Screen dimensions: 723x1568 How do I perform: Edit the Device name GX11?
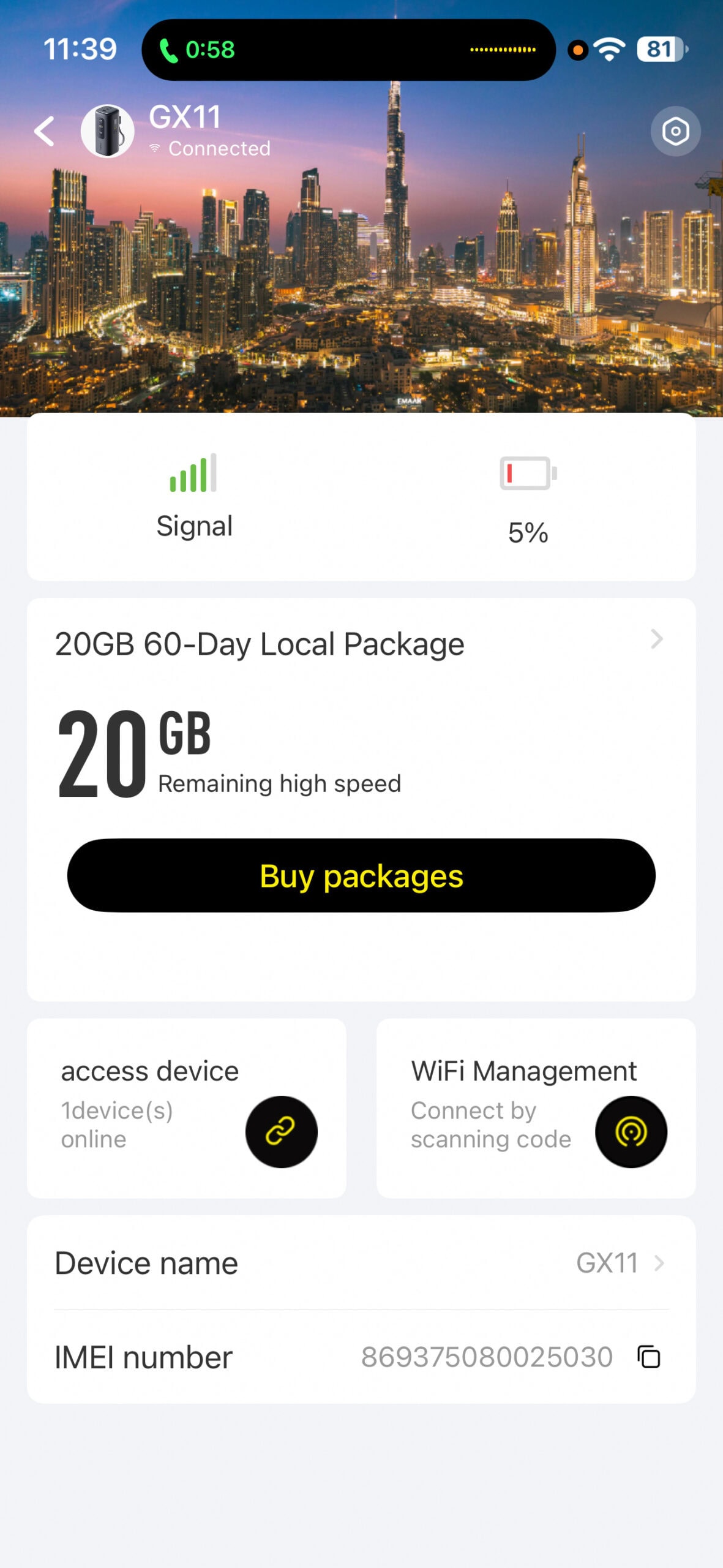361,1262
